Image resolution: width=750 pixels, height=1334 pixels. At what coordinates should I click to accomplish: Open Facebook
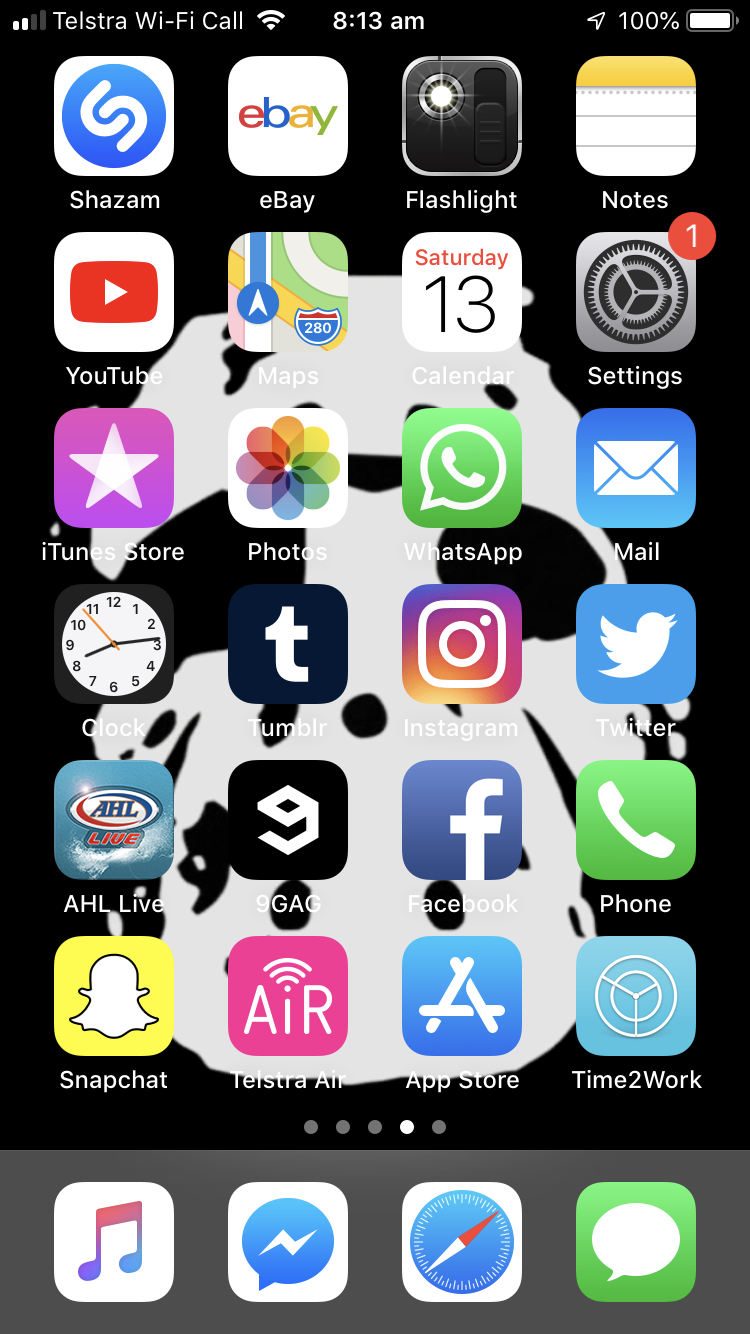462,820
